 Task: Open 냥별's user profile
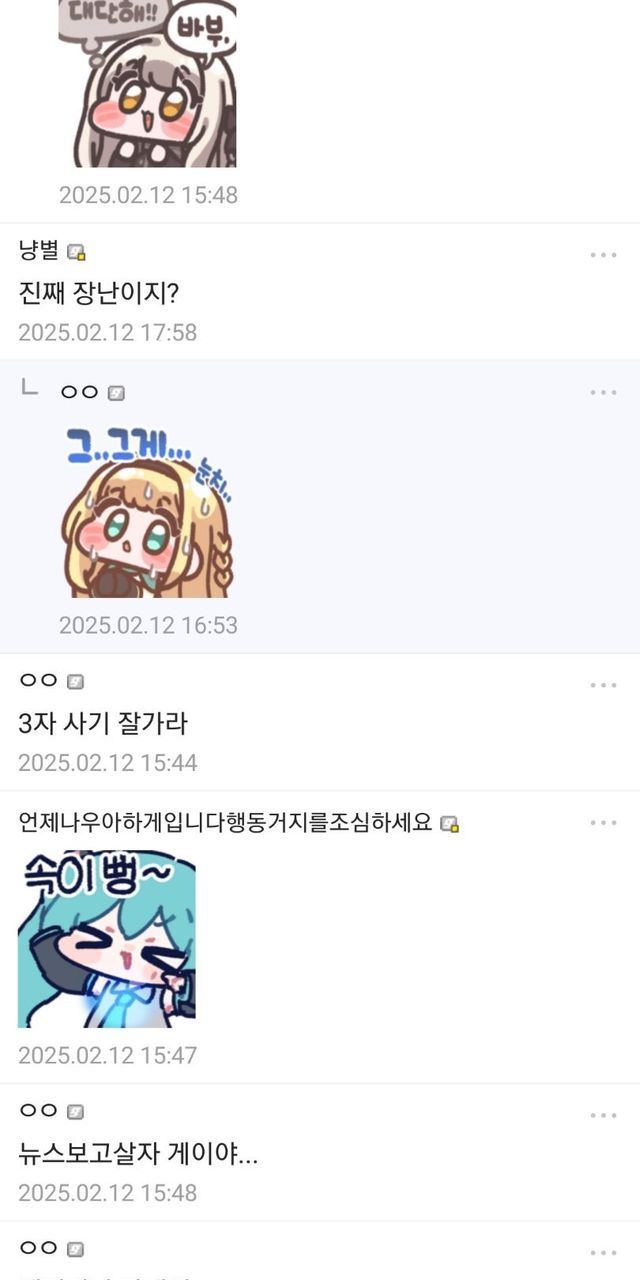click(x=40, y=251)
